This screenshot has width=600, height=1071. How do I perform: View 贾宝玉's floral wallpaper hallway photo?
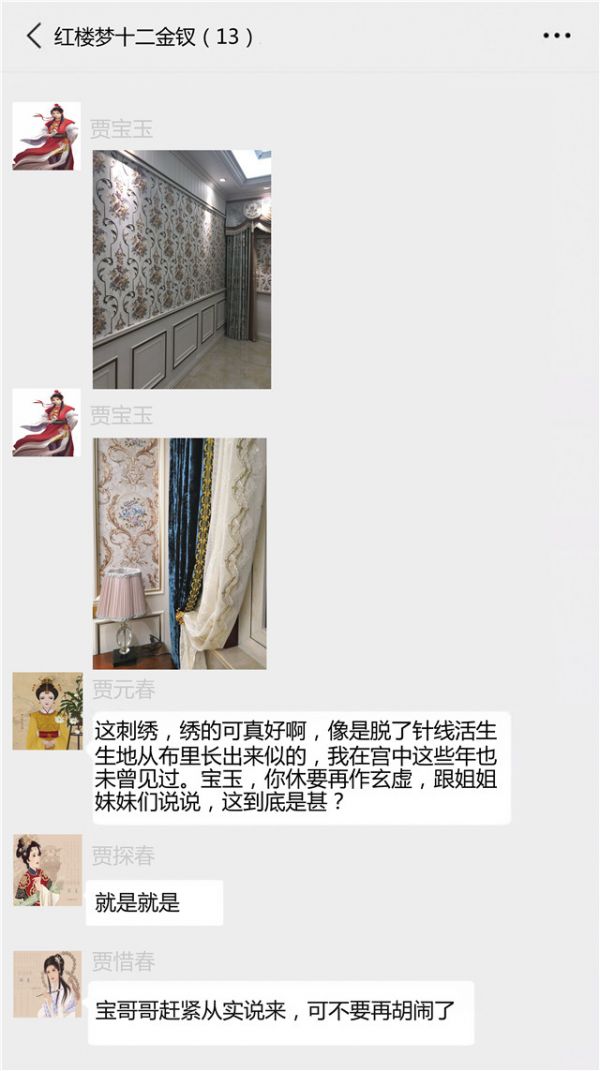coord(182,269)
